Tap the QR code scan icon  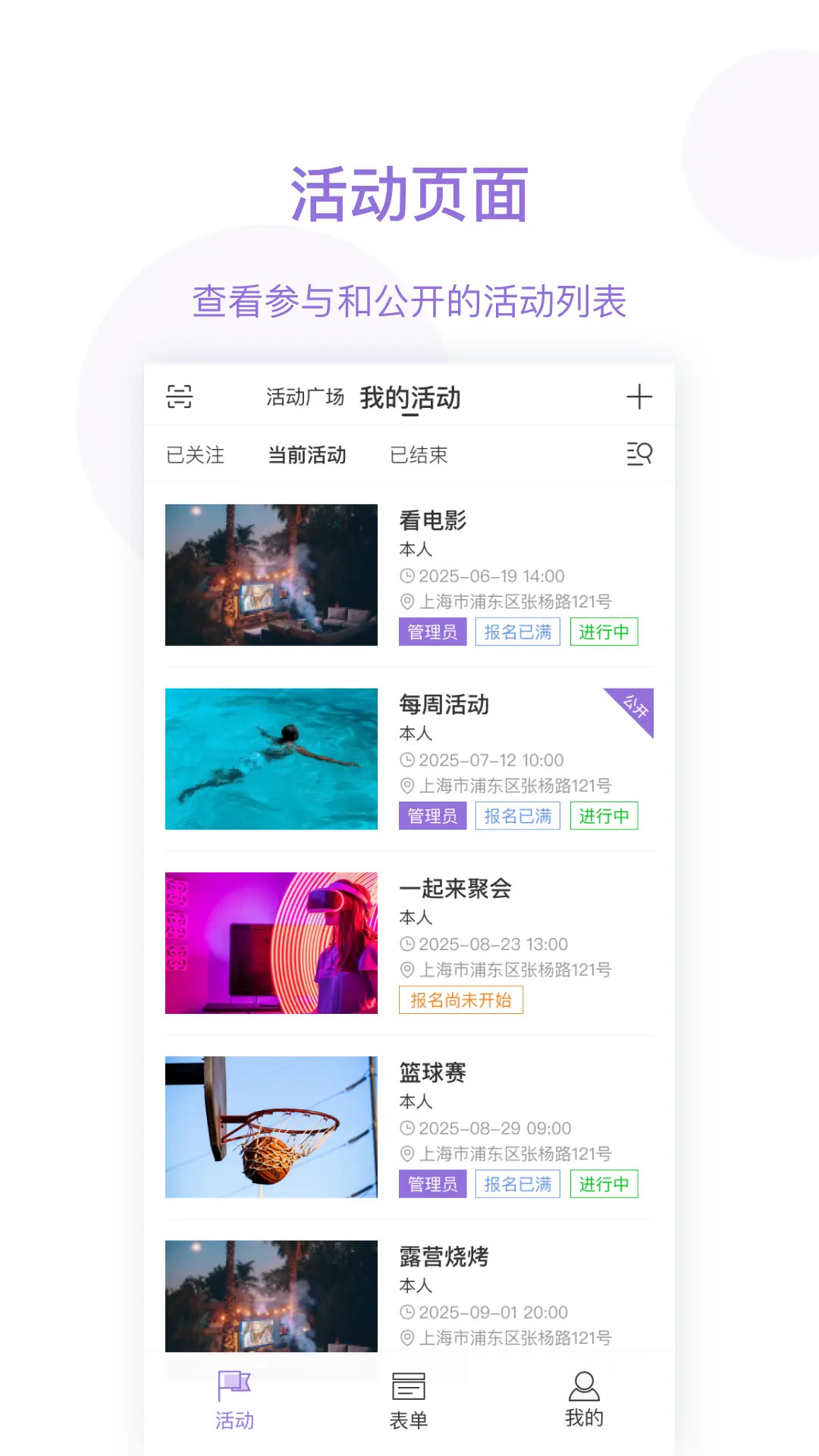tap(180, 397)
